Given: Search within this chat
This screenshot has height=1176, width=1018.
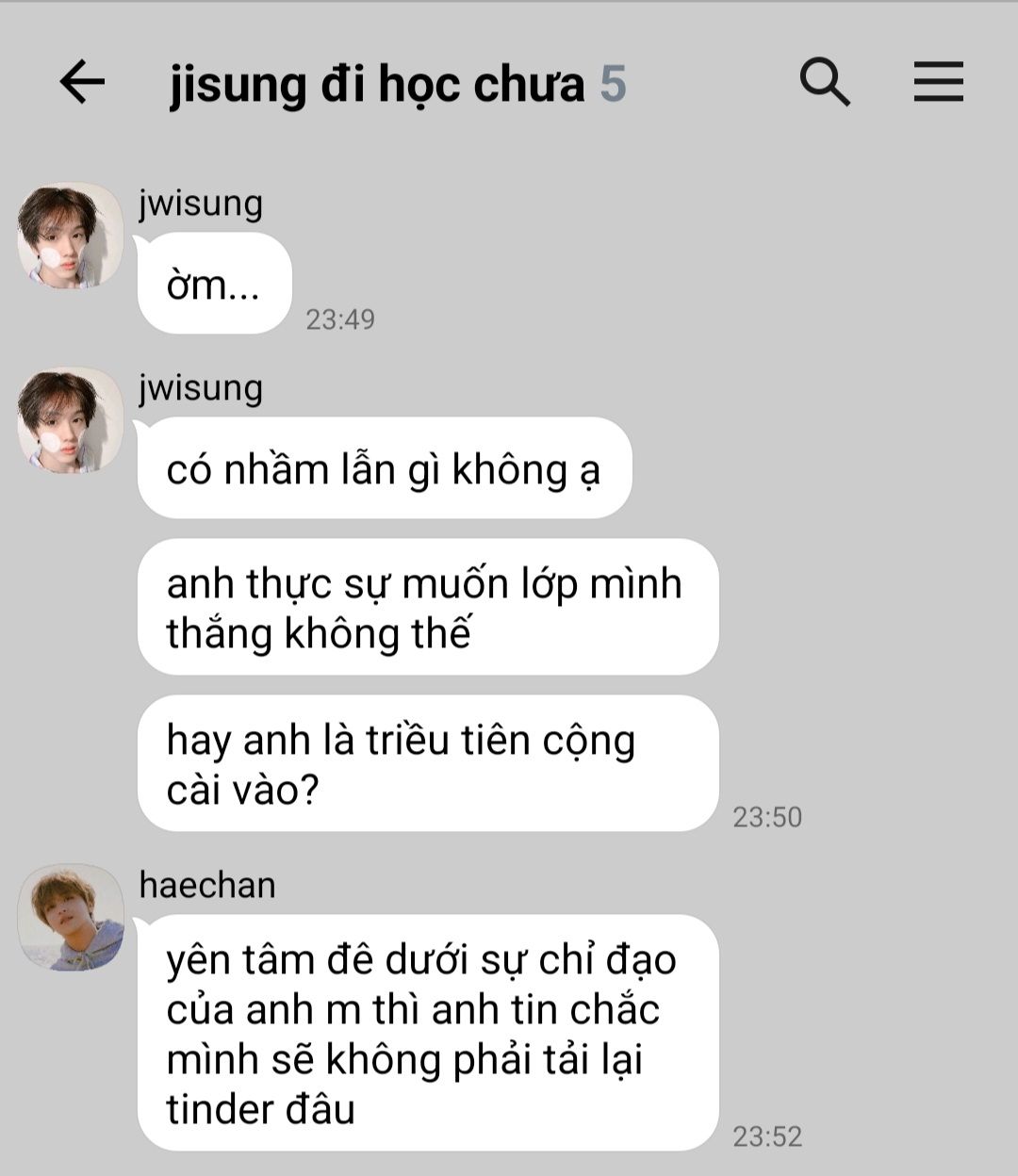Looking at the screenshot, I should tap(825, 82).
